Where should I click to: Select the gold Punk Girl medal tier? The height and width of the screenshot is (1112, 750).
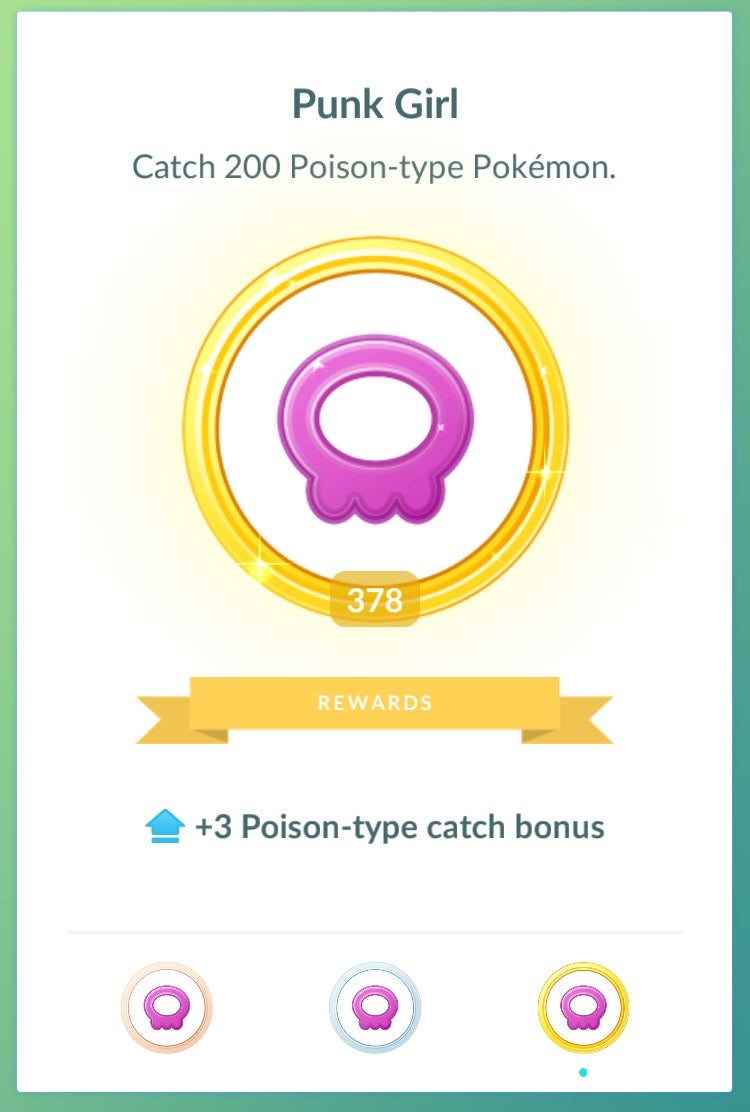tap(583, 1008)
